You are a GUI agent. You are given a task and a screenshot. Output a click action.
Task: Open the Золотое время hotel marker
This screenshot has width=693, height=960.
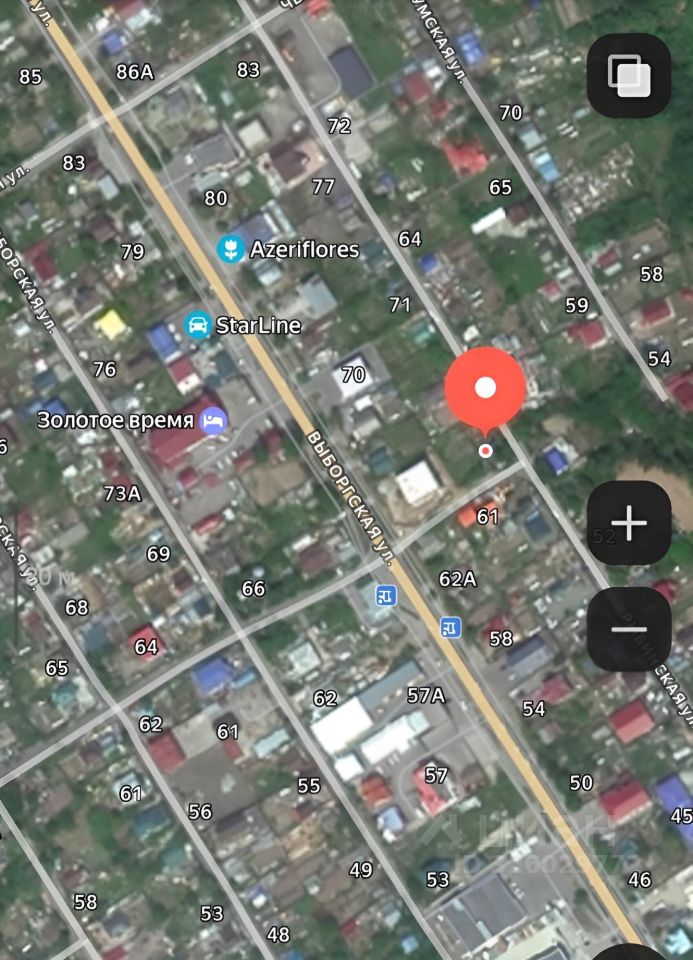(x=214, y=420)
